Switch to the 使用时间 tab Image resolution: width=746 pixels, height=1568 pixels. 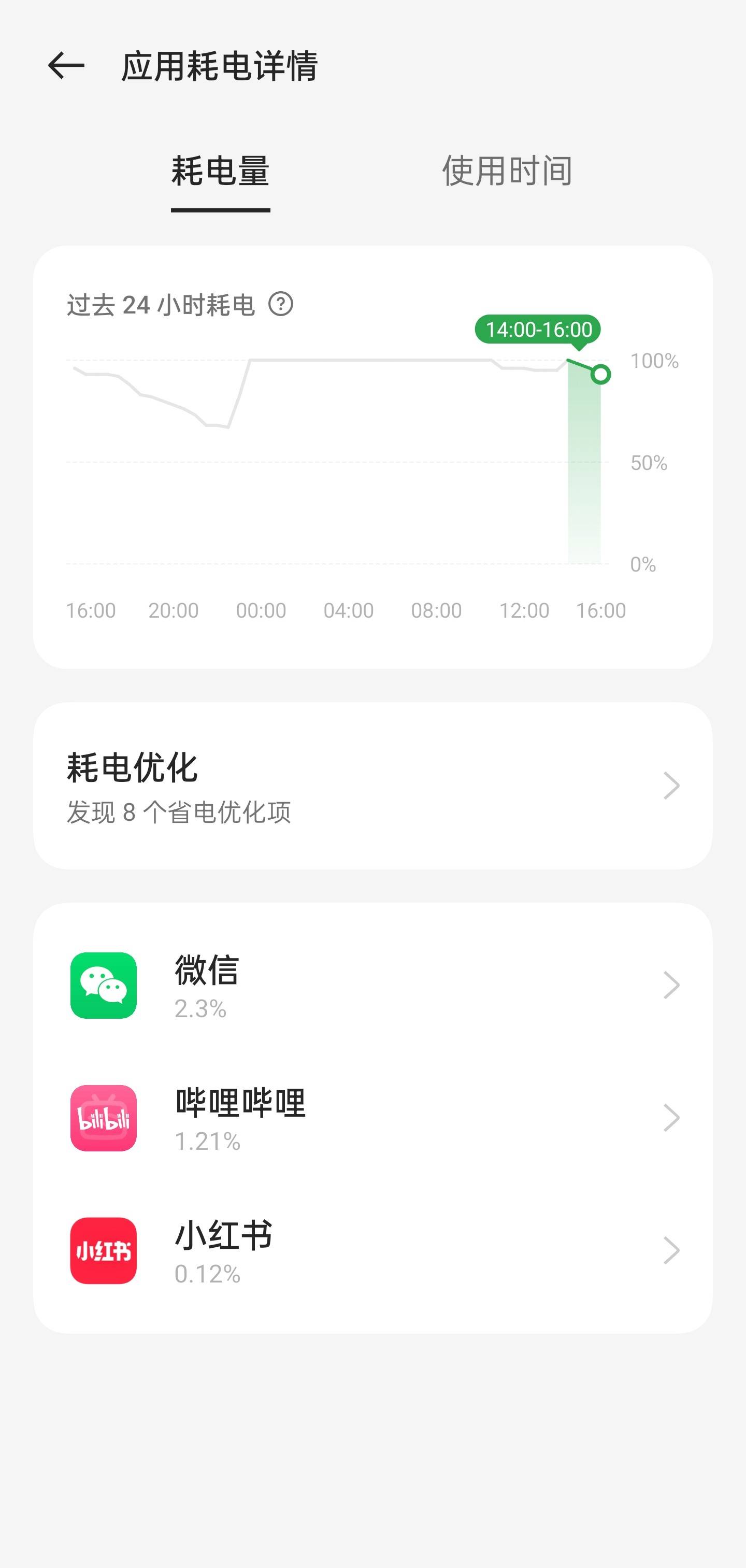[507, 170]
